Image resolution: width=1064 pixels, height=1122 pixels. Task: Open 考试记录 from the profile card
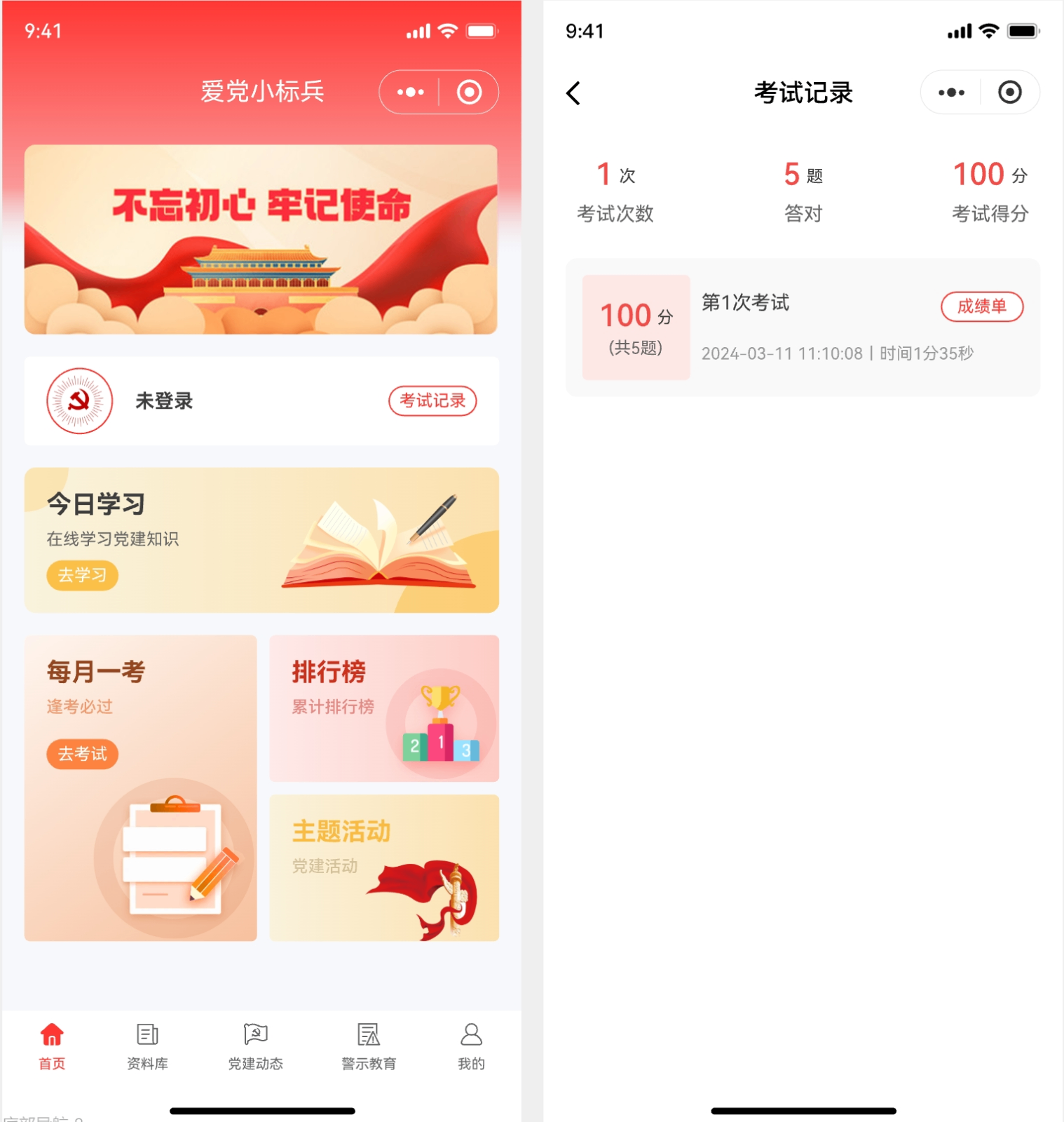pyautogui.click(x=432, y=400)
